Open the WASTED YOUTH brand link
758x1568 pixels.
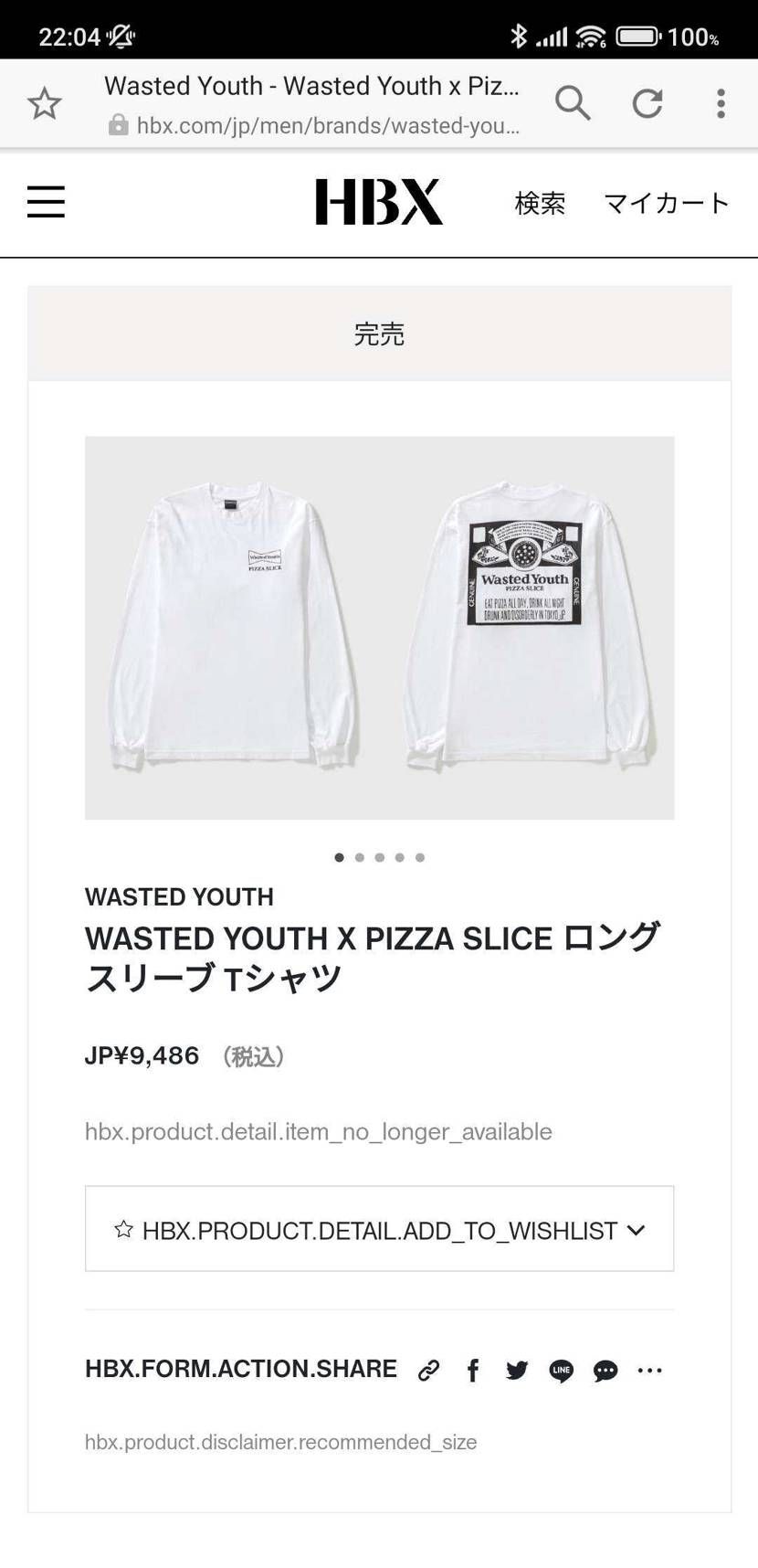tap(179, 896)
